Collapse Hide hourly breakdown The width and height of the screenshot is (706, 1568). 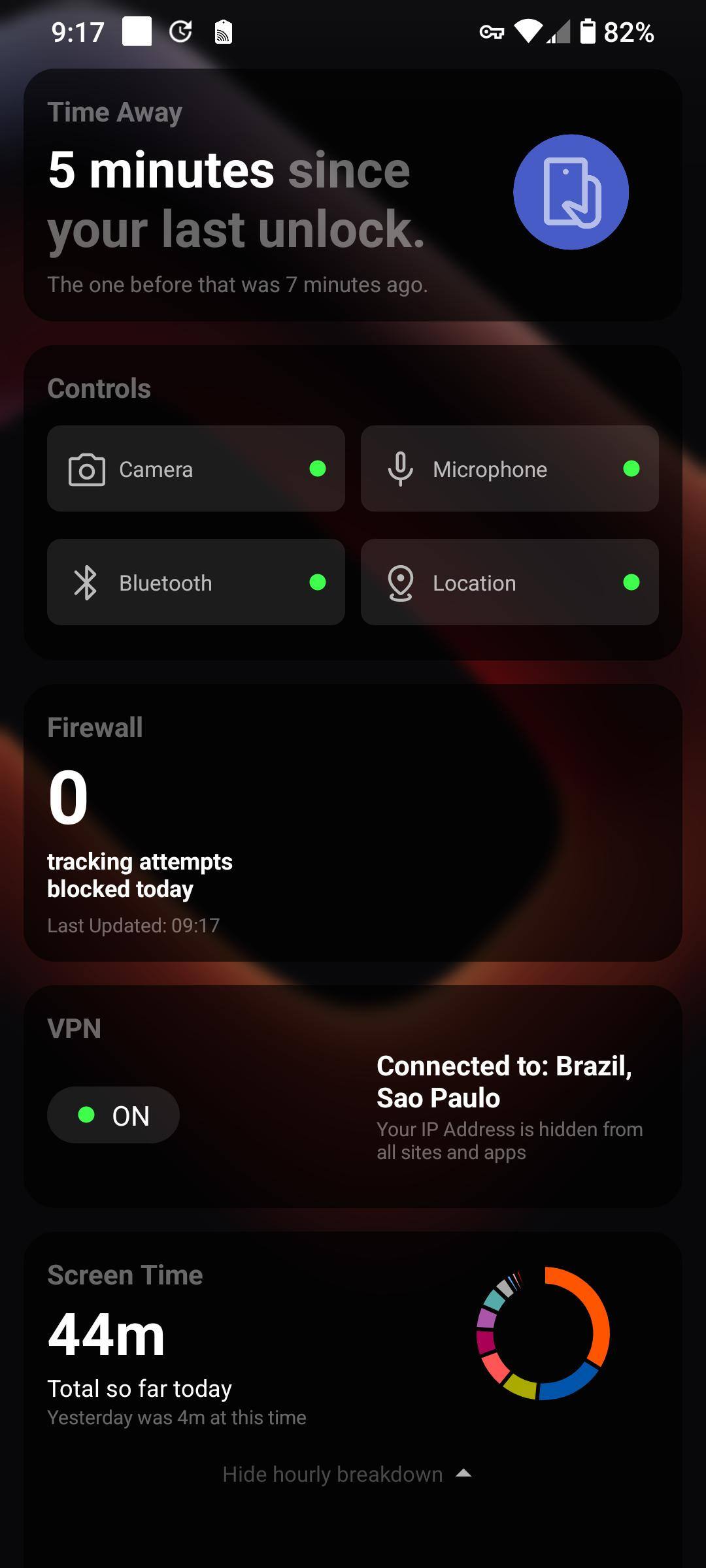[x=346, y=1474]
